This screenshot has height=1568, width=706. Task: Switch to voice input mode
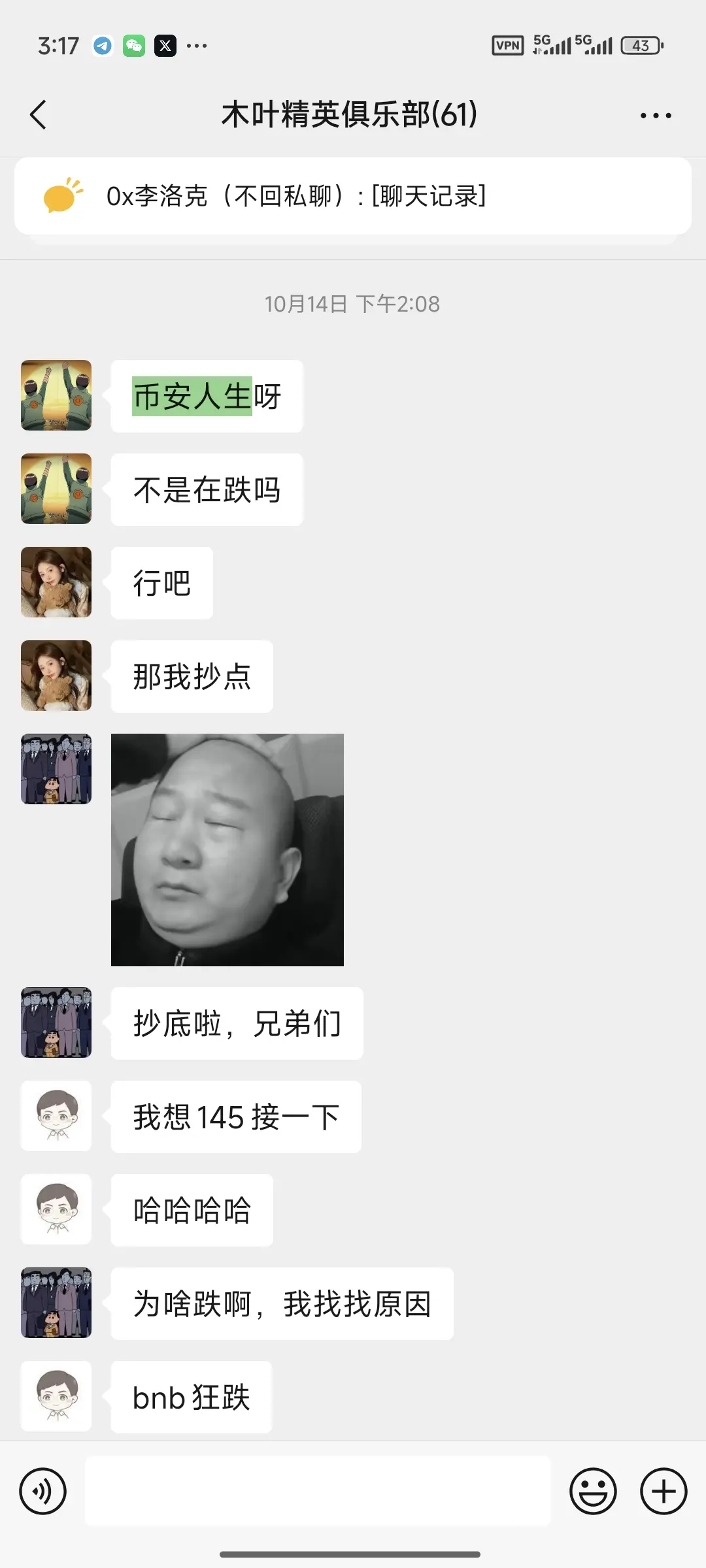point(43,1492)
